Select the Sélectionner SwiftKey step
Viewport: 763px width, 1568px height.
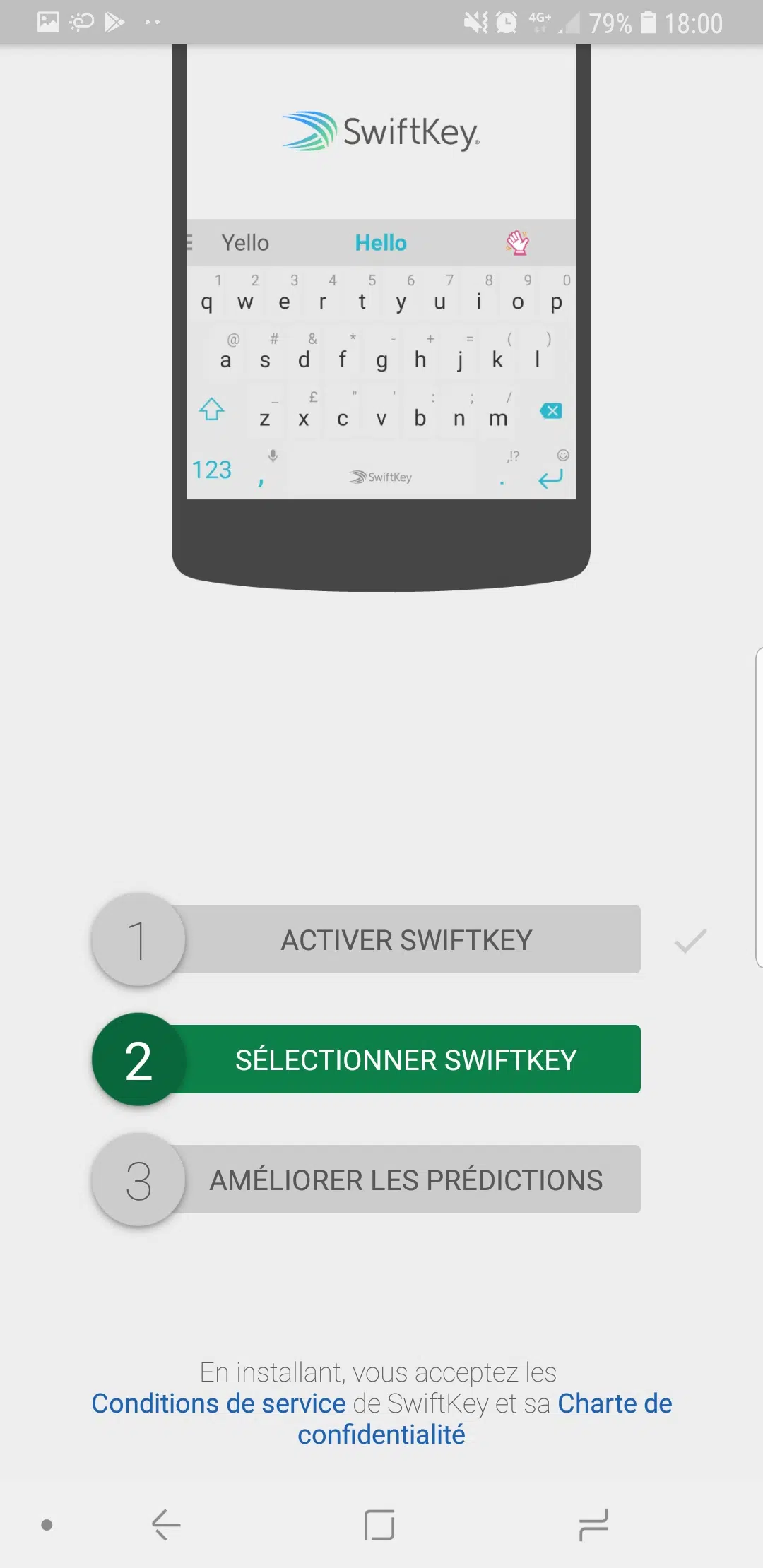[x=406, y=1060]
